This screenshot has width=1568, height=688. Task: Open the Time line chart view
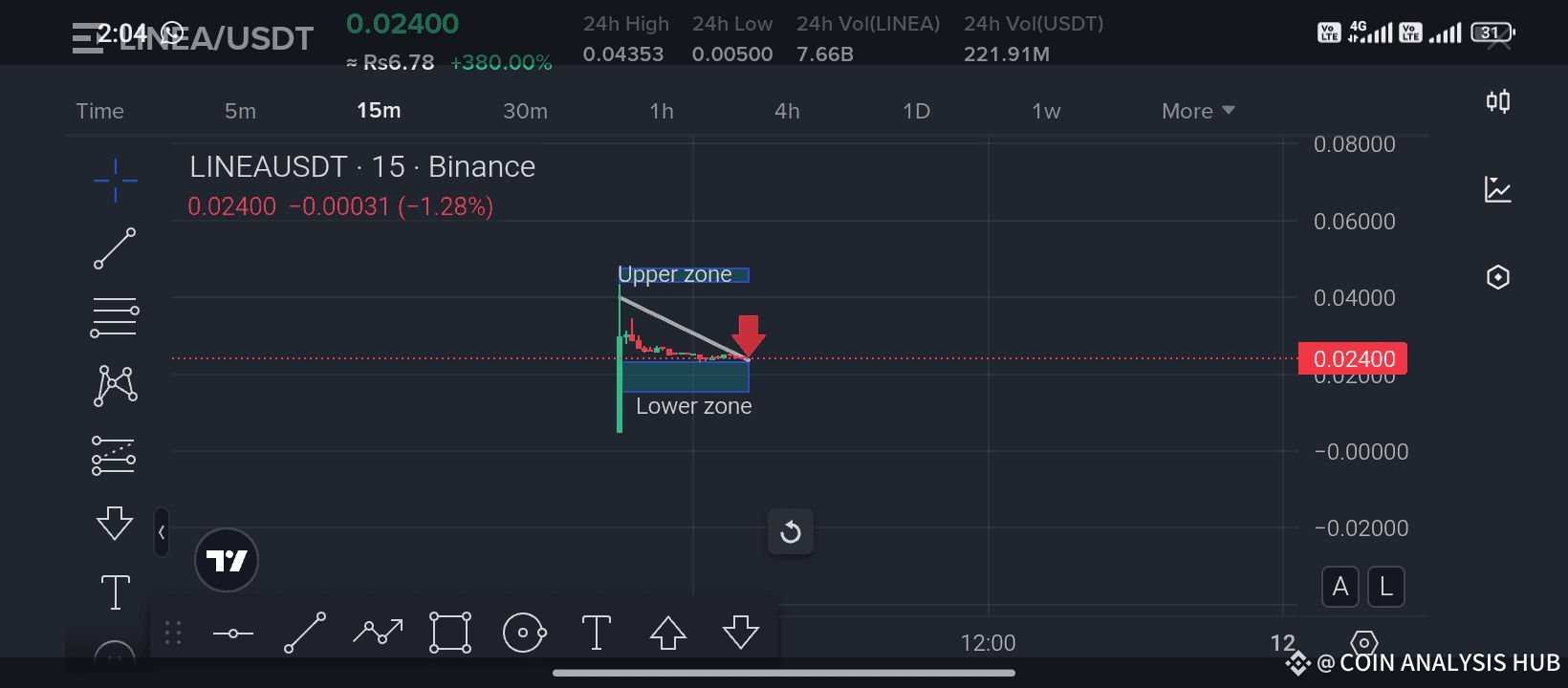100,111
